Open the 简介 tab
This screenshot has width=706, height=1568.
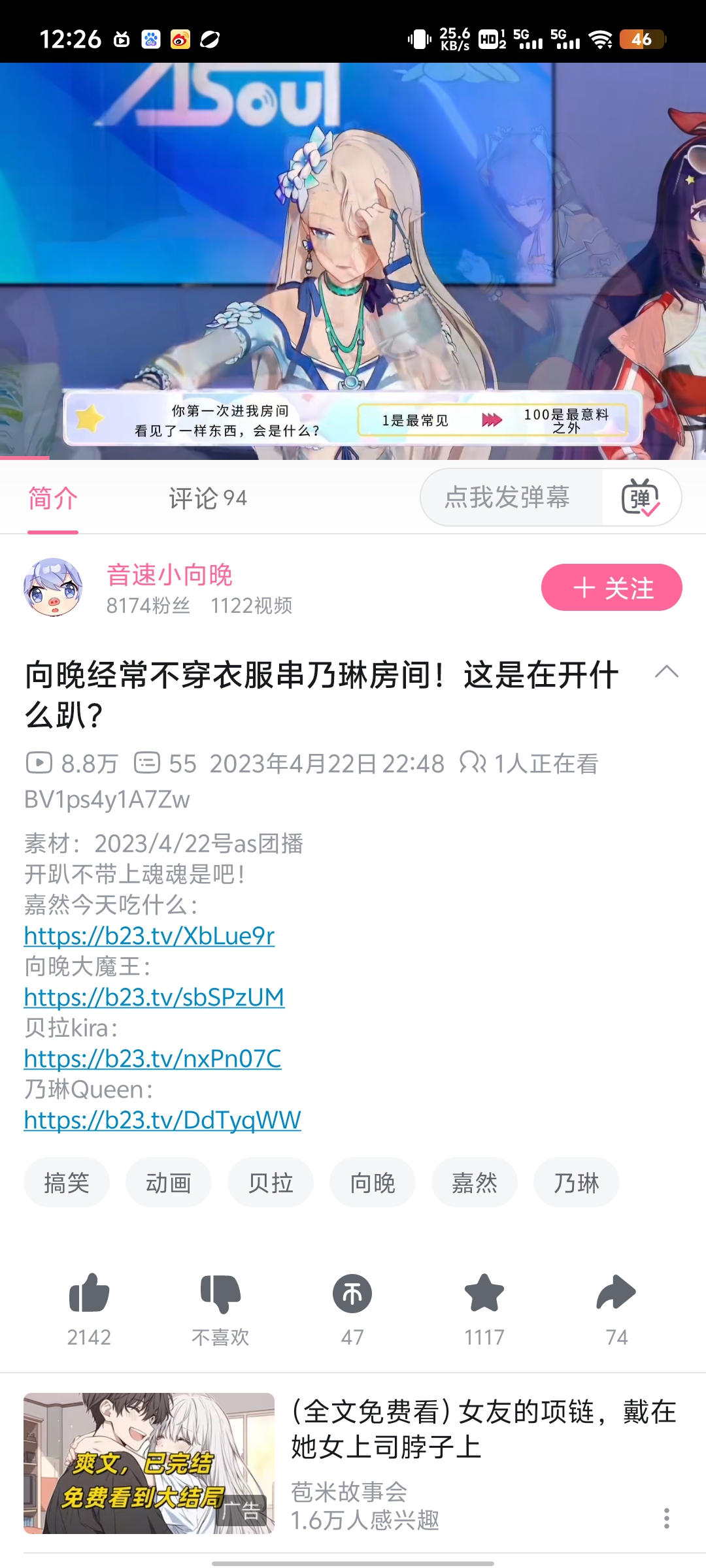point(53,498)
